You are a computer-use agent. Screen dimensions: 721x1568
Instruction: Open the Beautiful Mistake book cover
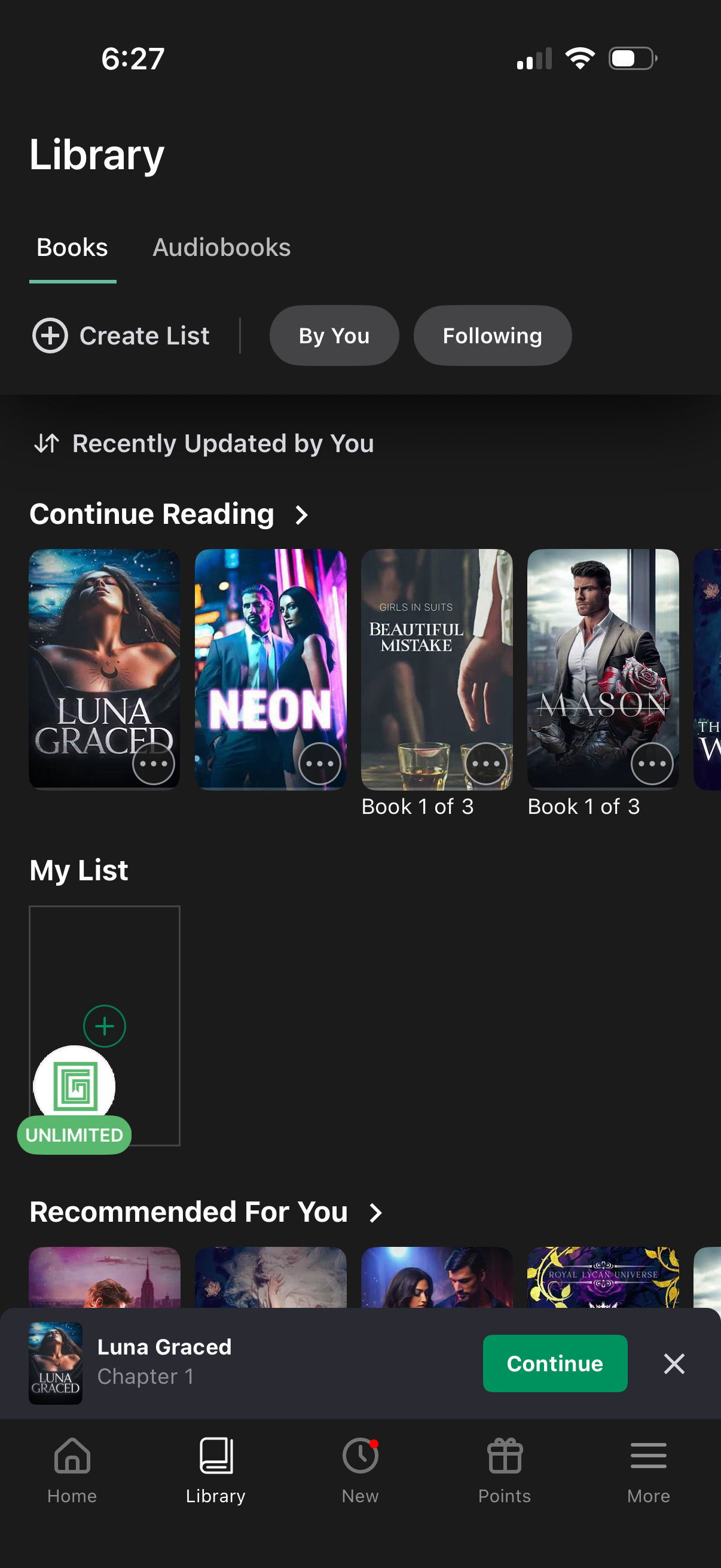pyautogui.click(x=437, y=657)
